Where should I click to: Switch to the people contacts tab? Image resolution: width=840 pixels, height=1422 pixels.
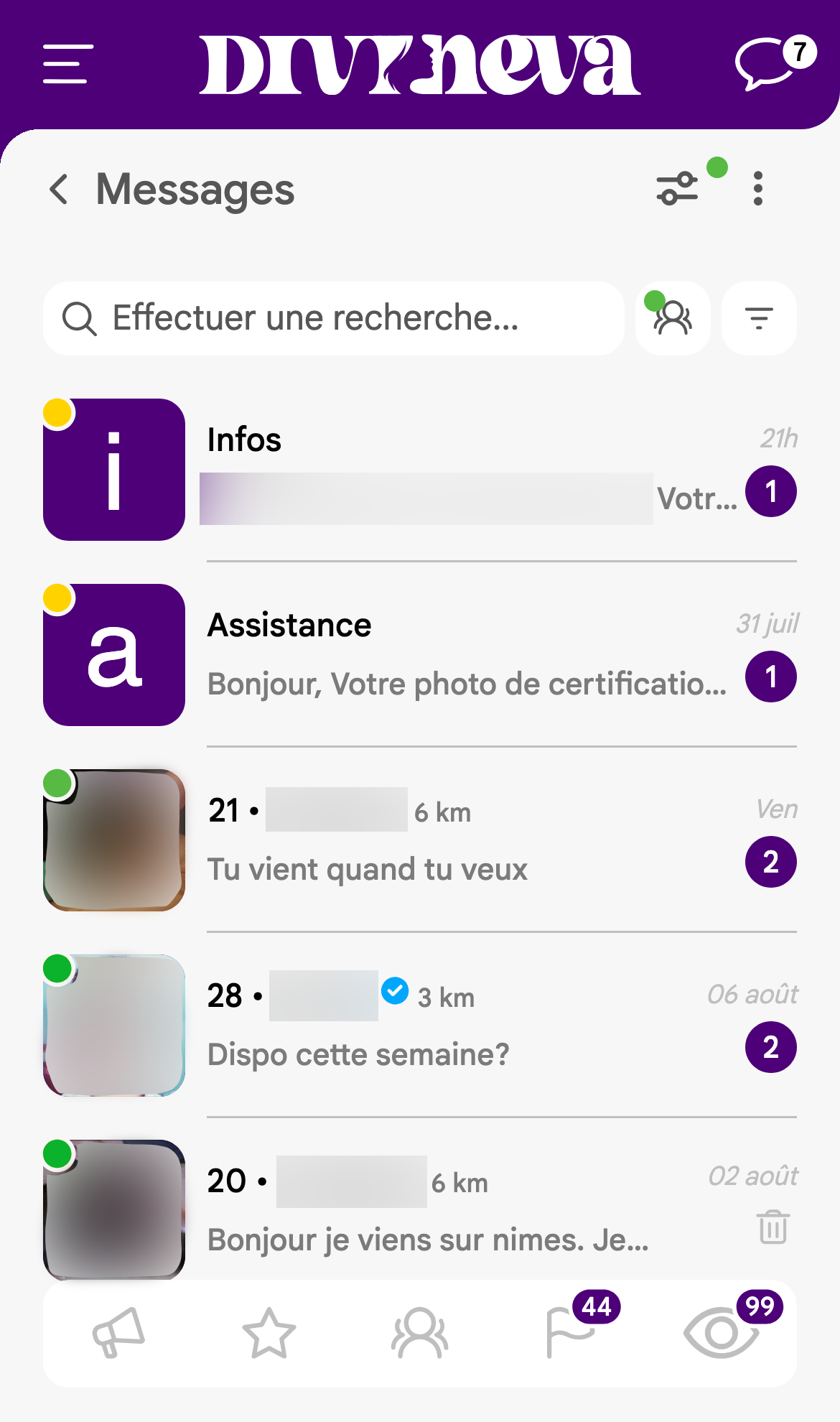point(420,1333)
